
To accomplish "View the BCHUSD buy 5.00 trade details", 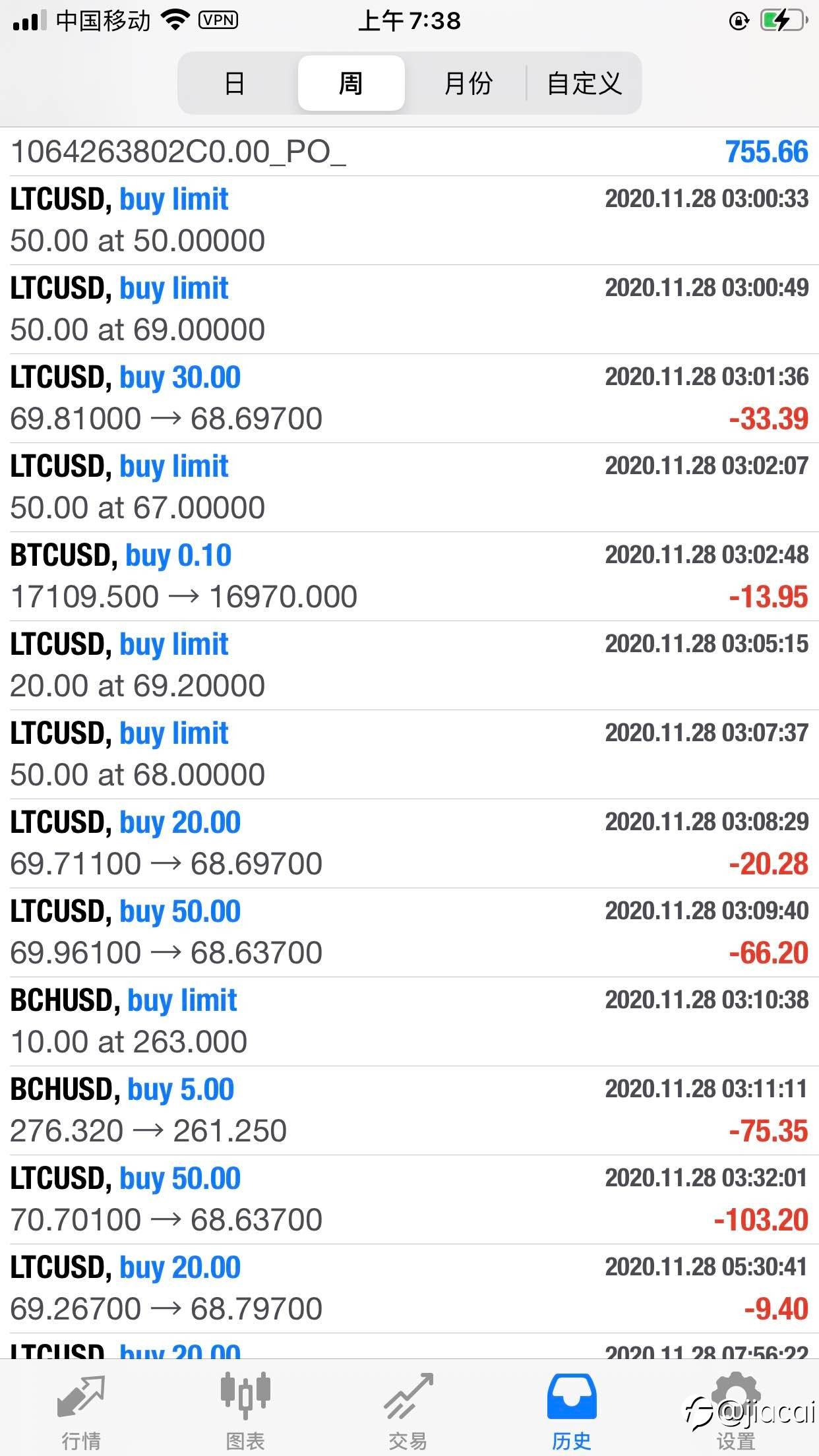I will 409,1110.
